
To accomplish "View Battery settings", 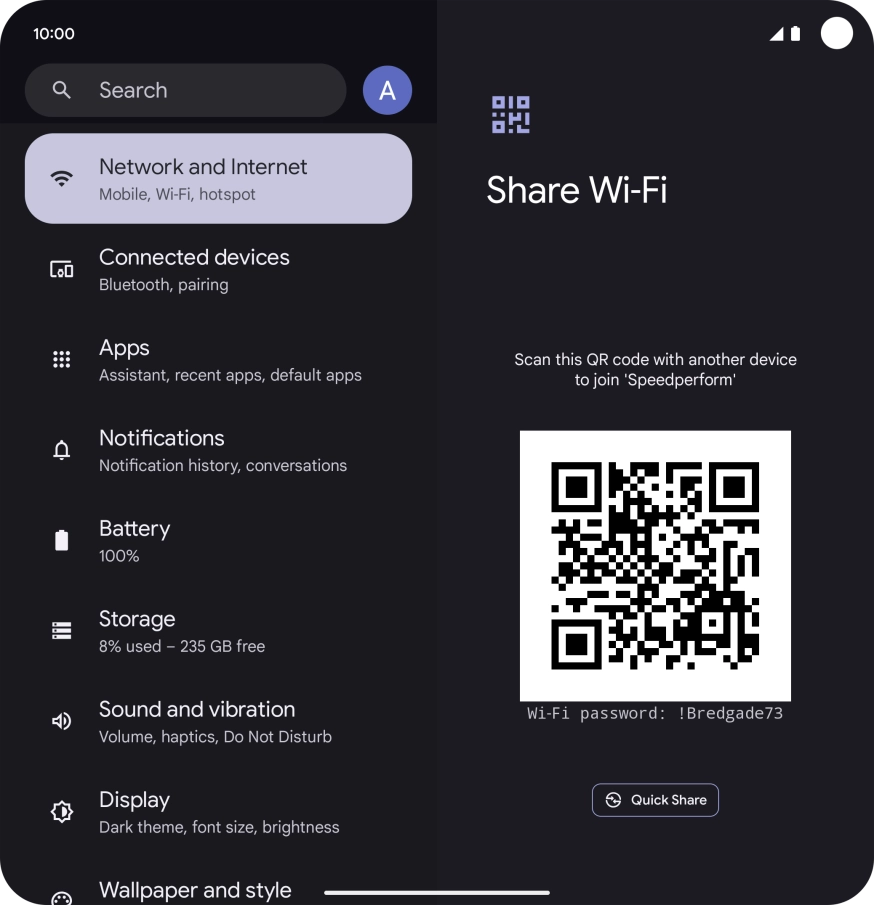I will (218, 541).
